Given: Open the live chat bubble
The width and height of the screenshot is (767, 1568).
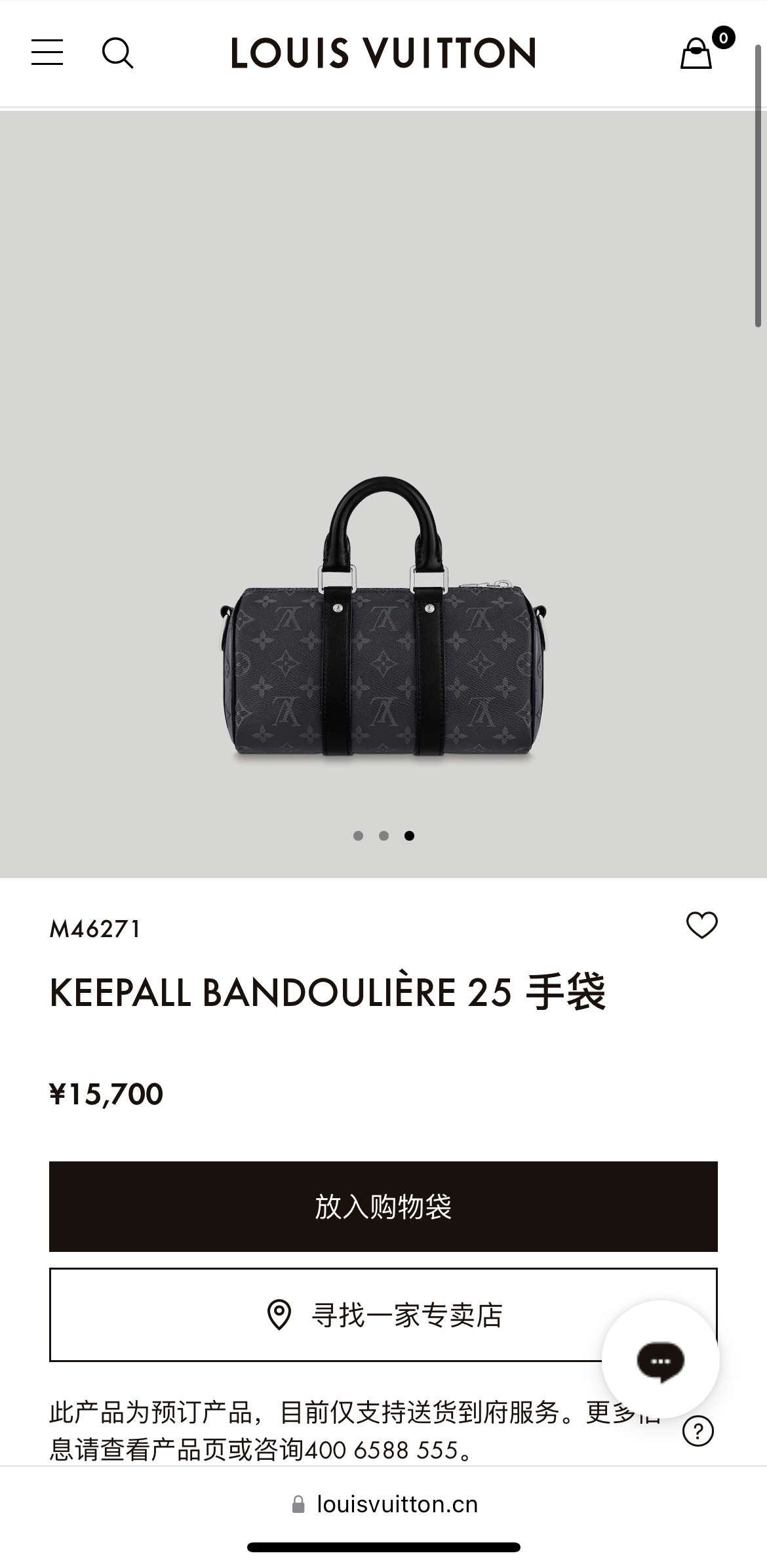Looking at the screenshot, I should (660, 1359).
